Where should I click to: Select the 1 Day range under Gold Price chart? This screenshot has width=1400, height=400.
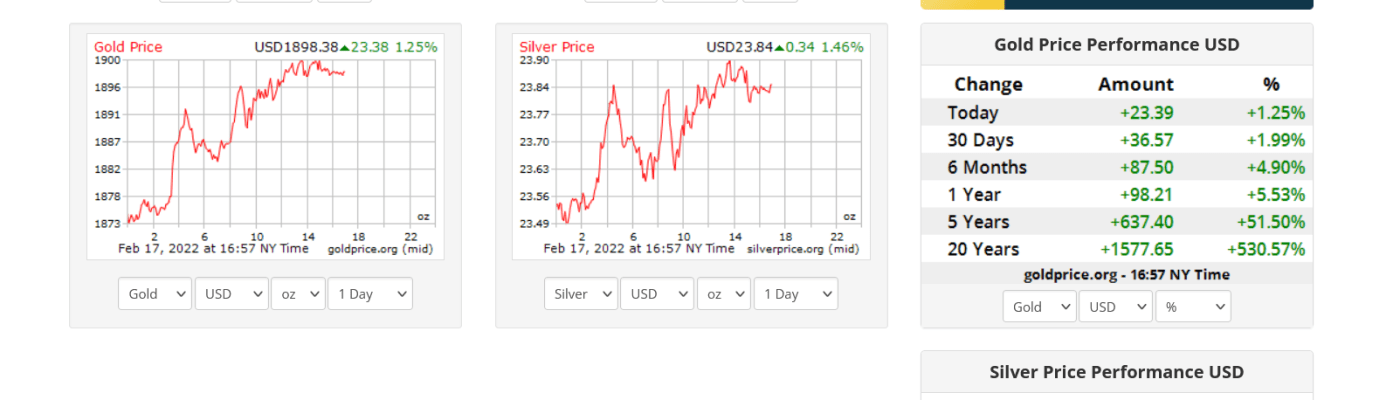(x=370, y=294)
